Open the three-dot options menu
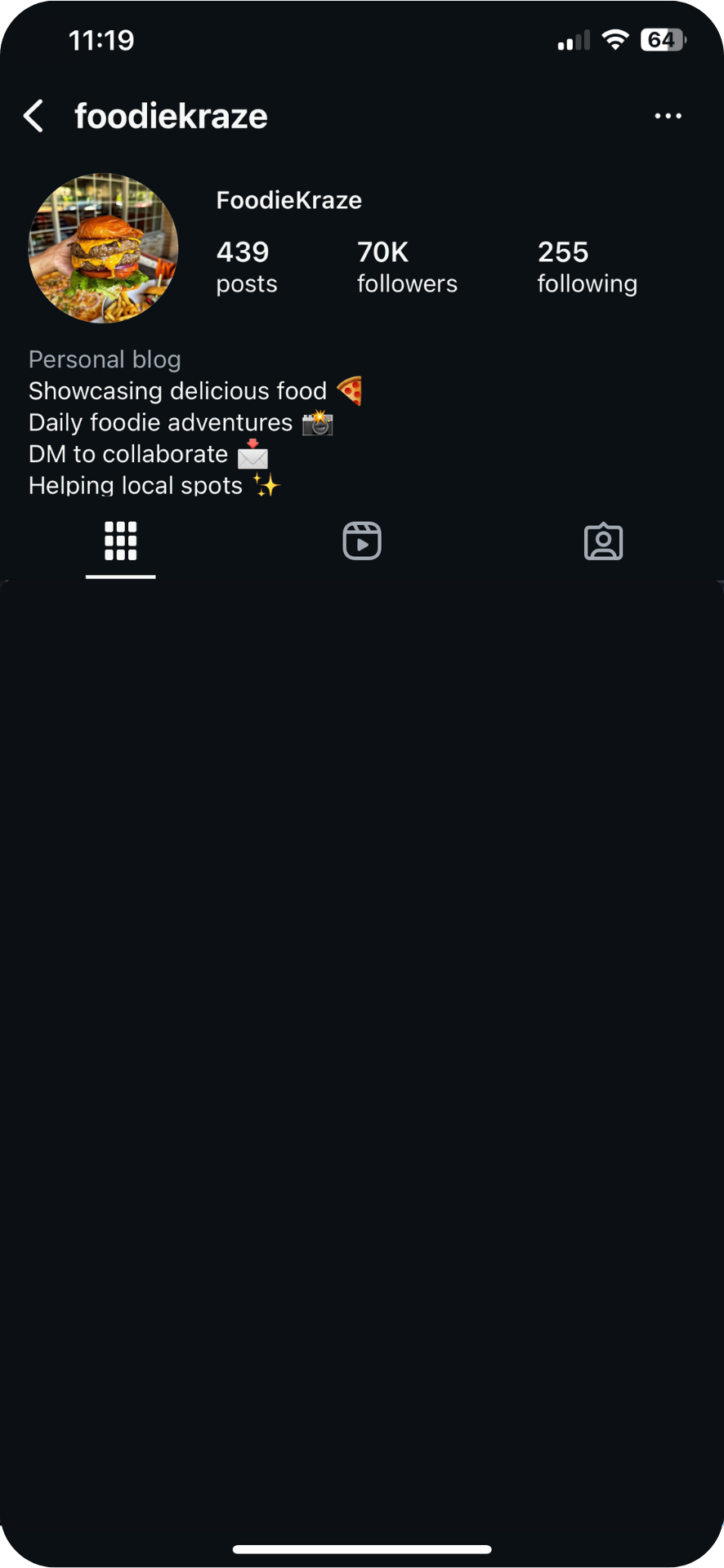 668,116
